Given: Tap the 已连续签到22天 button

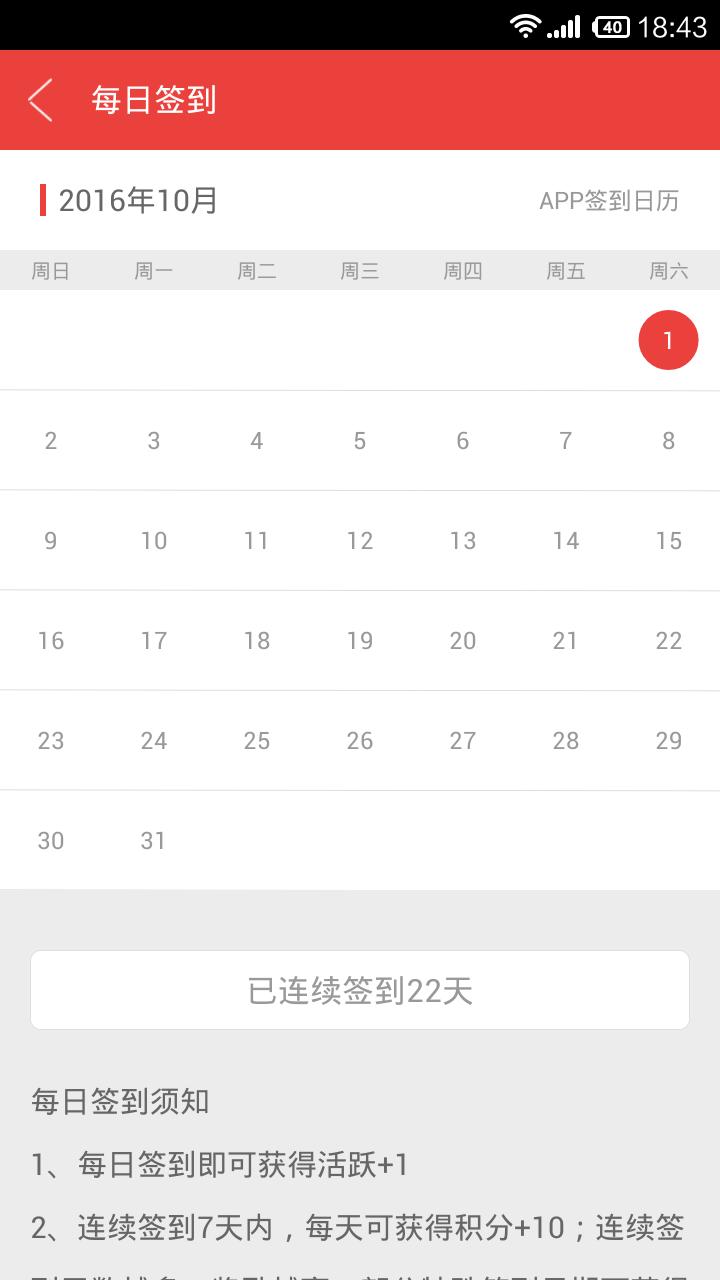Looking at the screenshot, I should 360,990.
